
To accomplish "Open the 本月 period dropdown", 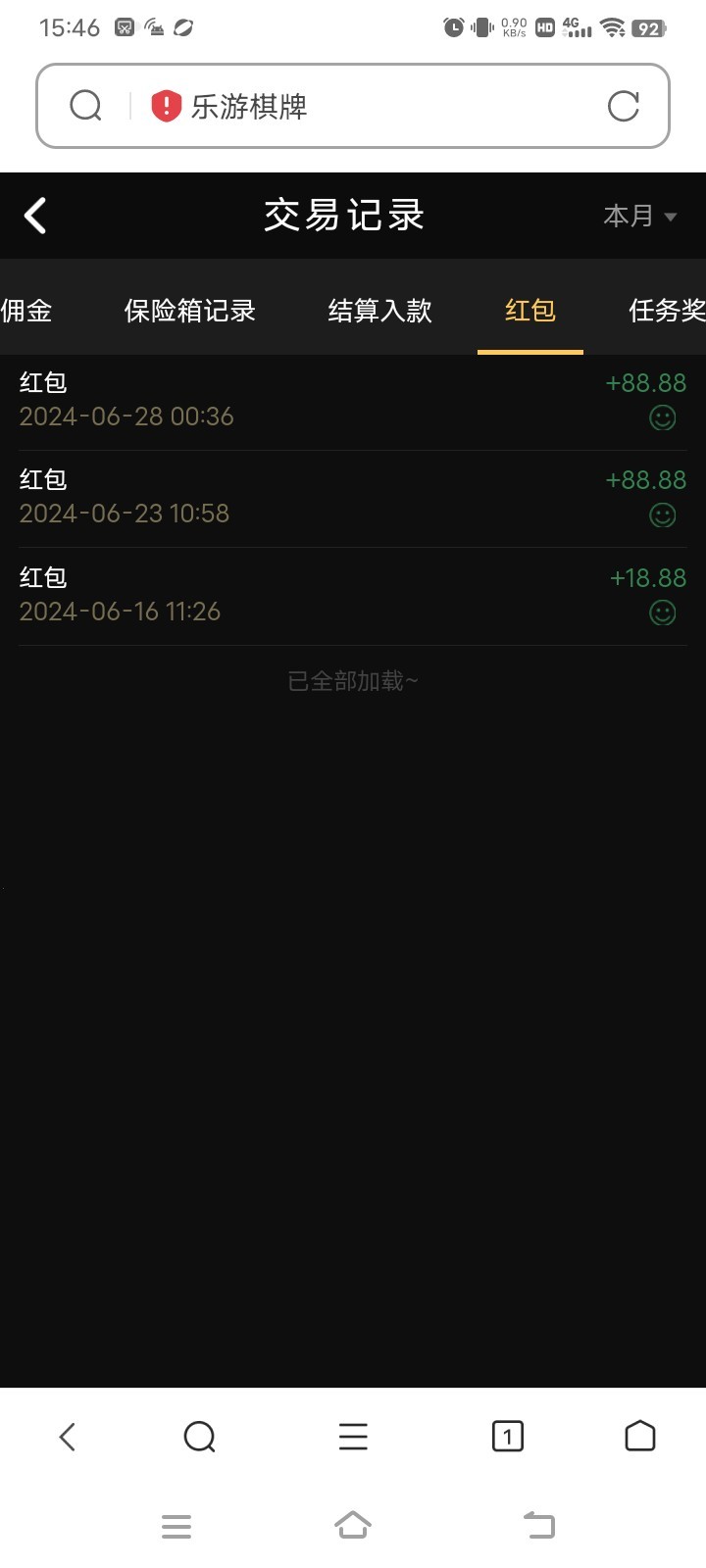I will (x=639, y=216).
